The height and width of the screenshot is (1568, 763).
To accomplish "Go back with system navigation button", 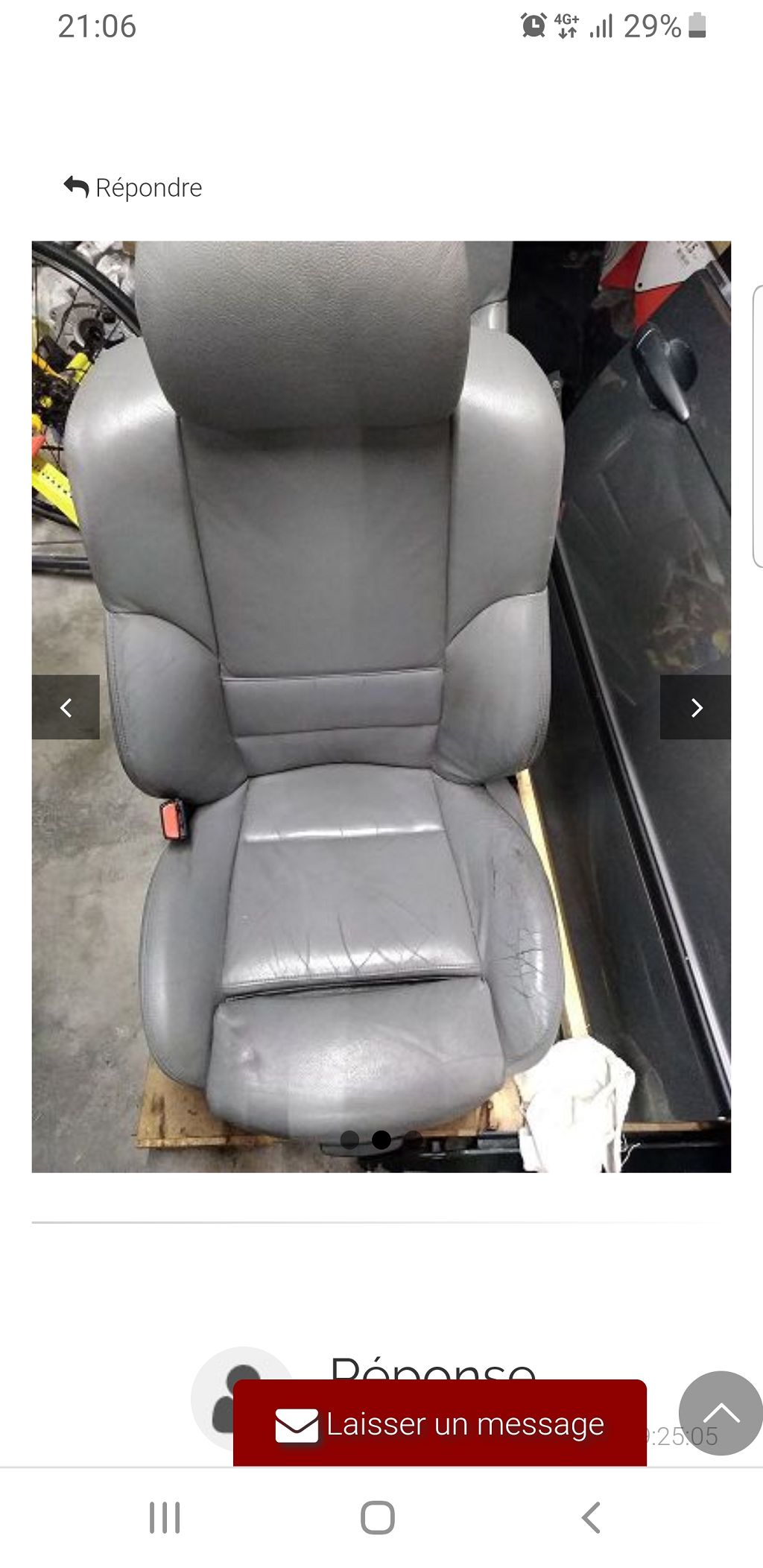I will point(591,1517).
